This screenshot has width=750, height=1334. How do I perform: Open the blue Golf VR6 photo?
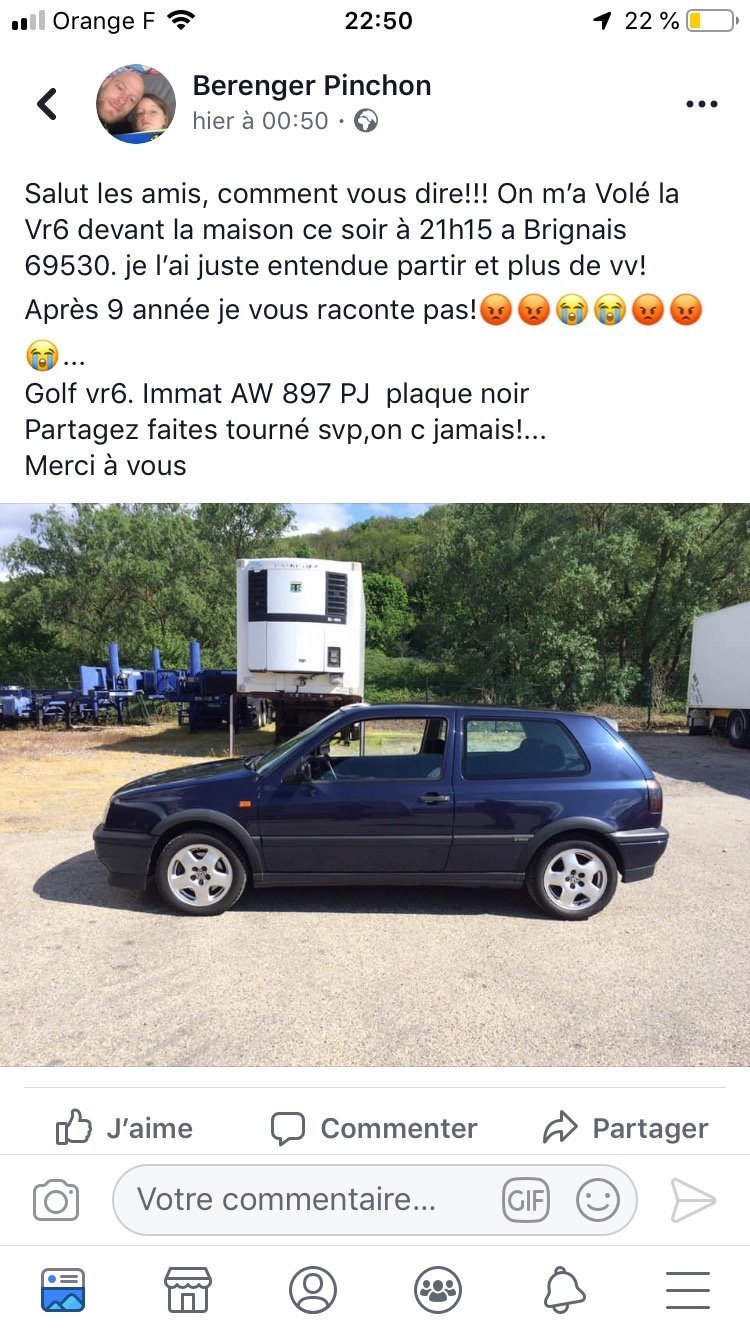click(x=375, y=785)
